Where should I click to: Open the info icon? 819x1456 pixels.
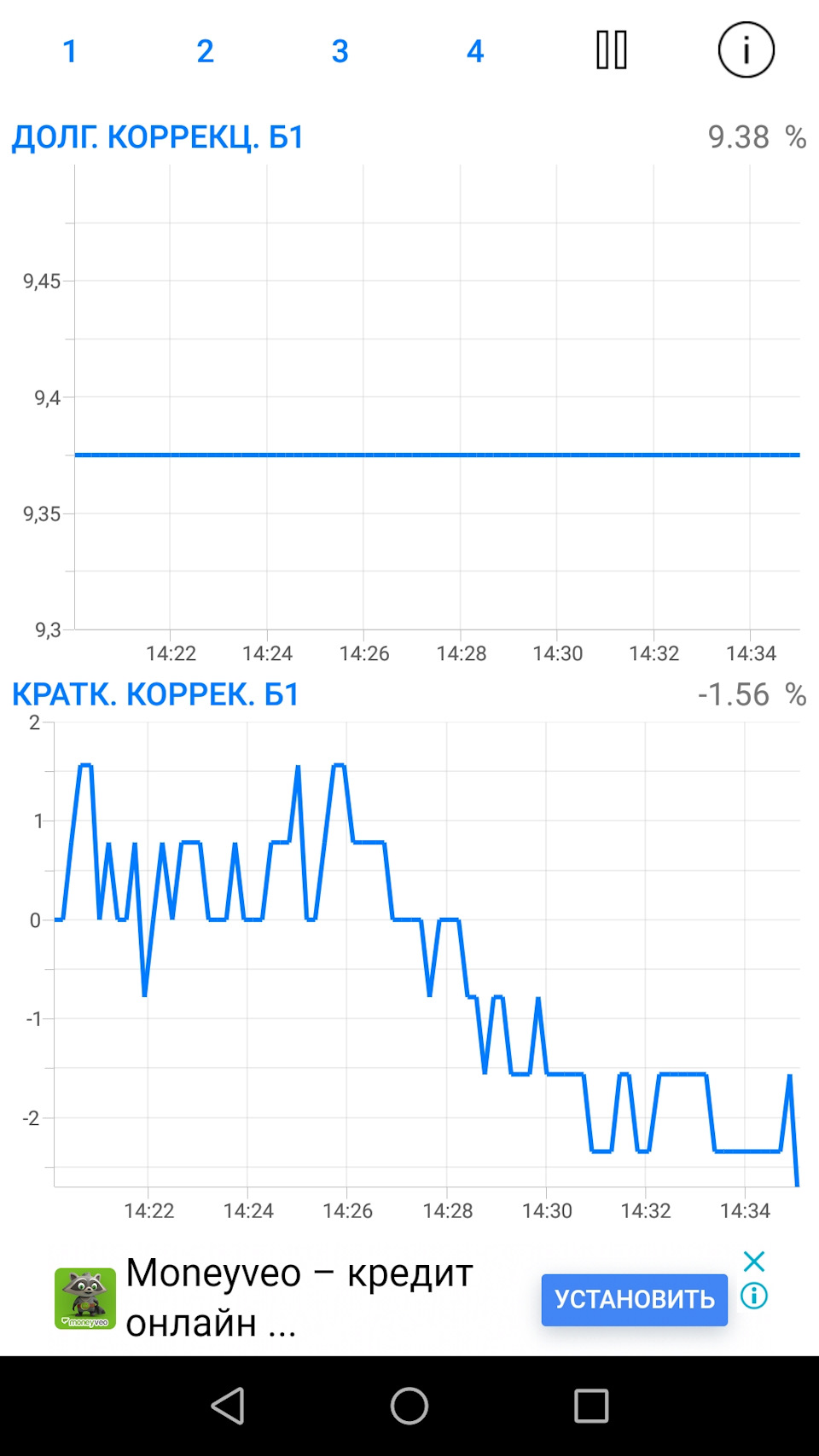[746, 50]
